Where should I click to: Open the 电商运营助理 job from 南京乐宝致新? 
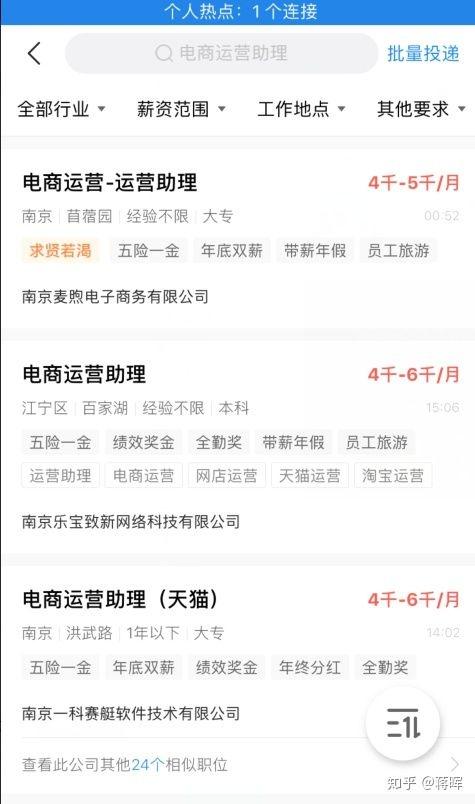tap(238, 447)
